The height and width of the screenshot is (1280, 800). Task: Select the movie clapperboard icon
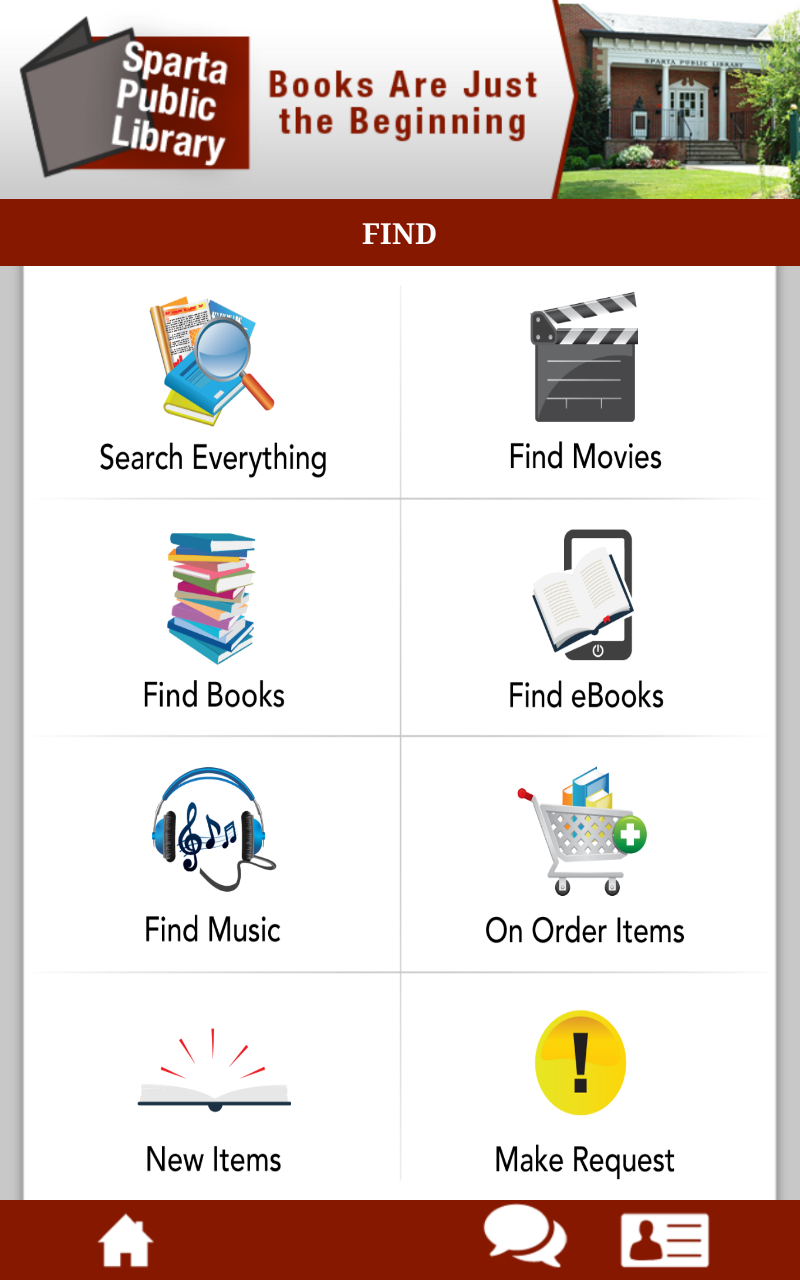[x=585, y=357]
